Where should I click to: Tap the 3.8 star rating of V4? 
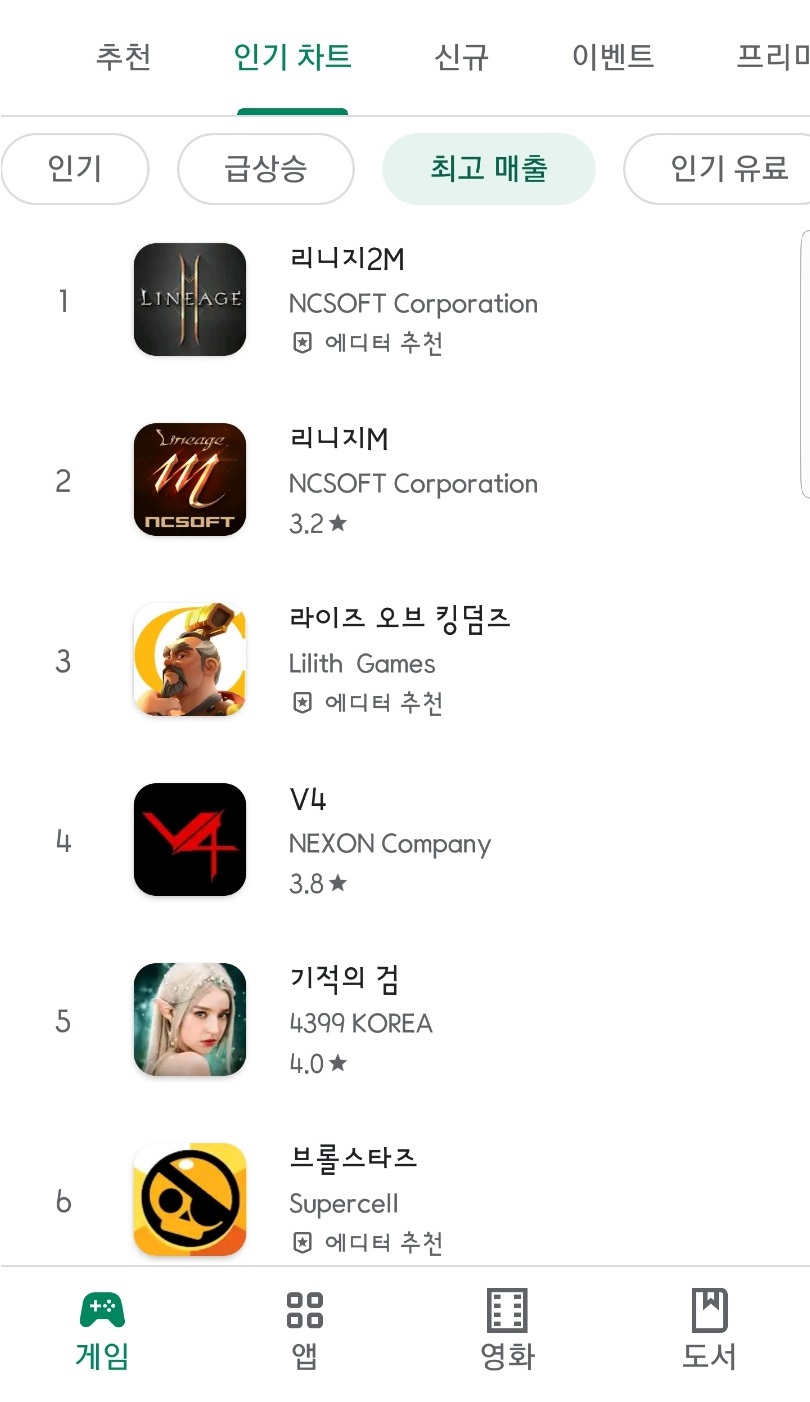[317, 883]
